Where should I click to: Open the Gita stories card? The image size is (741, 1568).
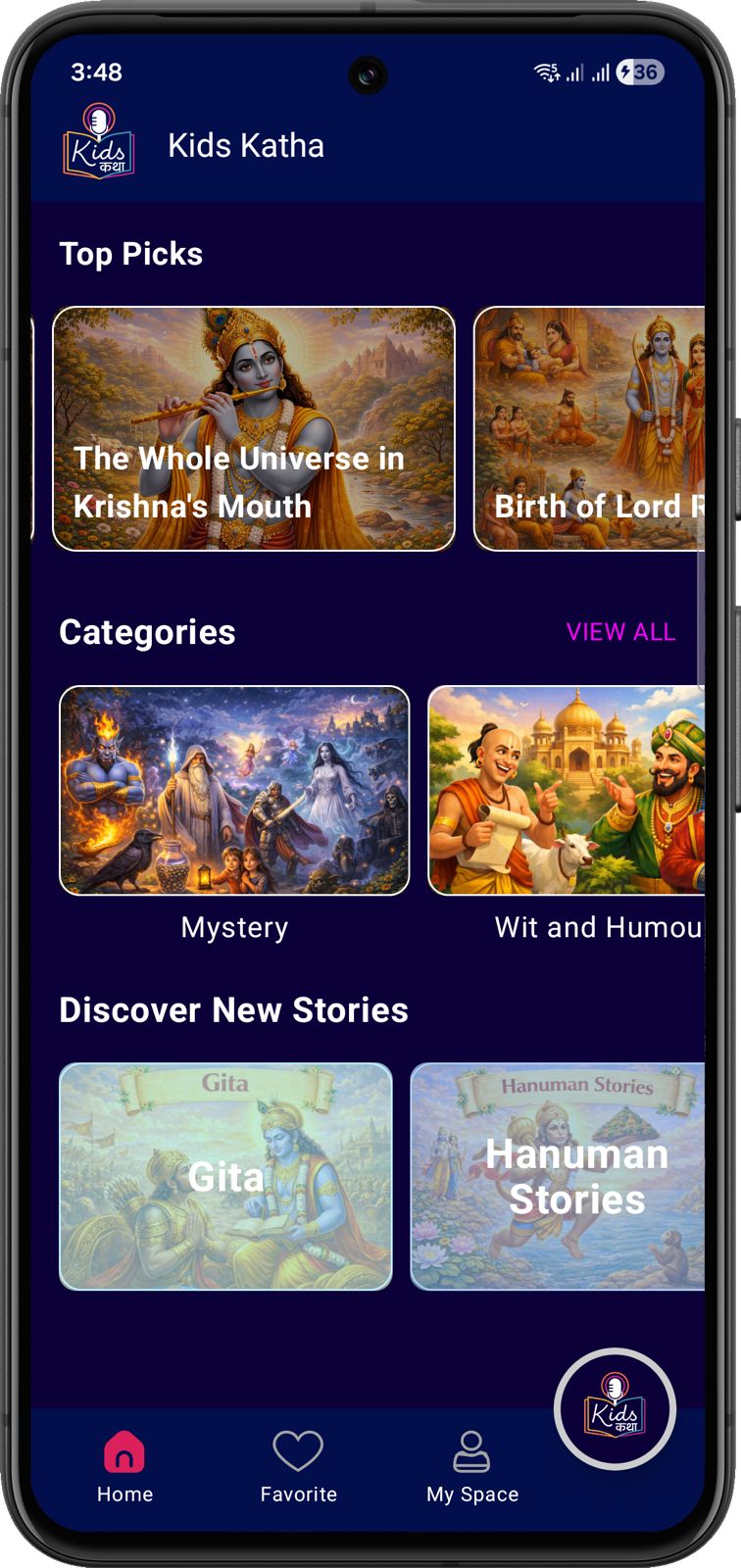[225, 1176]
